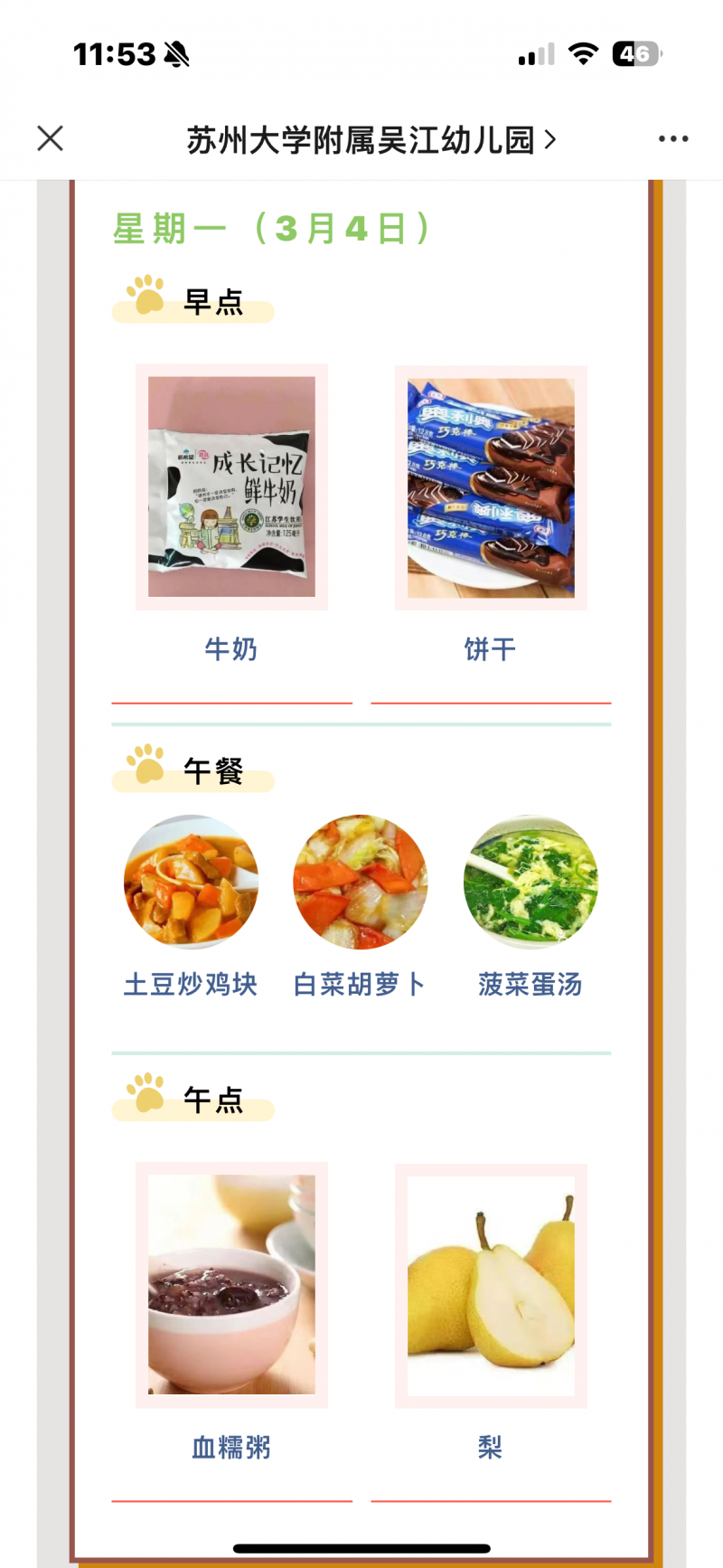Select the 牛奶 label link
Viewport: 723px width, 1568px height.
coord(230,649)
